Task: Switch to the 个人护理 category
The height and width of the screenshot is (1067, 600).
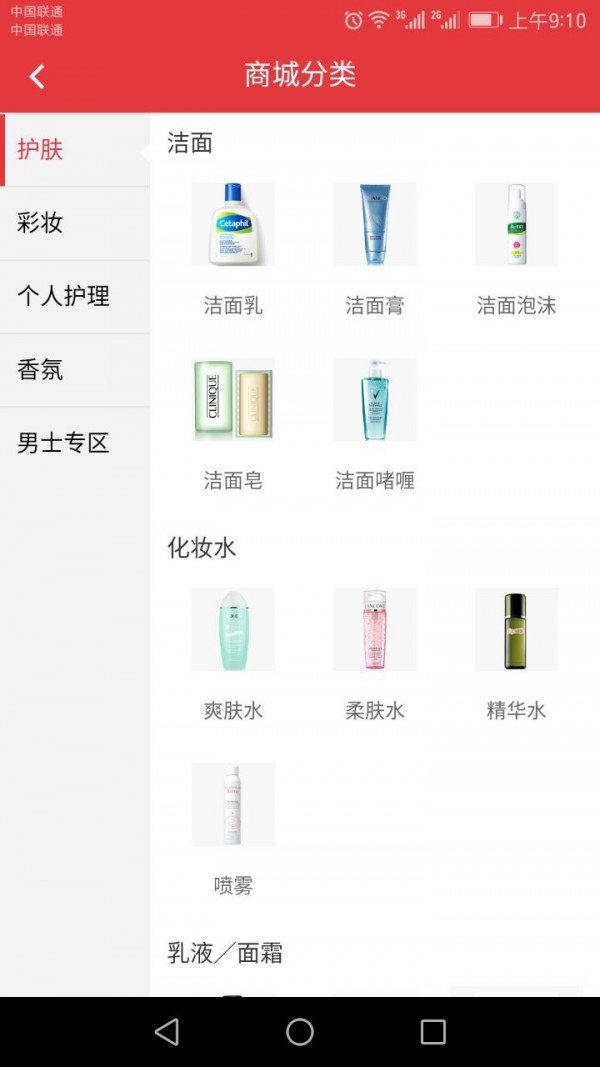Action: click(x=75, y=296)
